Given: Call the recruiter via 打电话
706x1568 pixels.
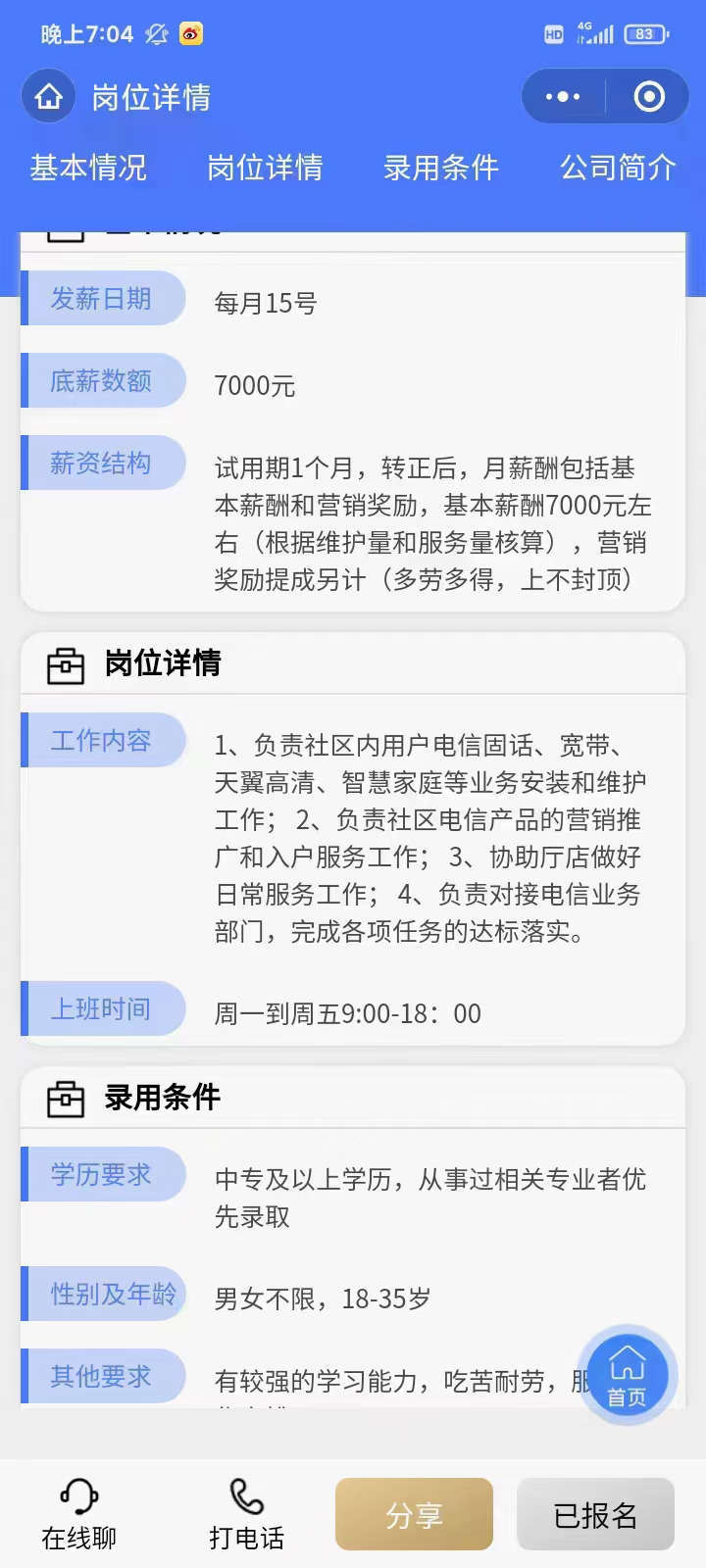Looking at the screenshot, I should point(246,1515).
